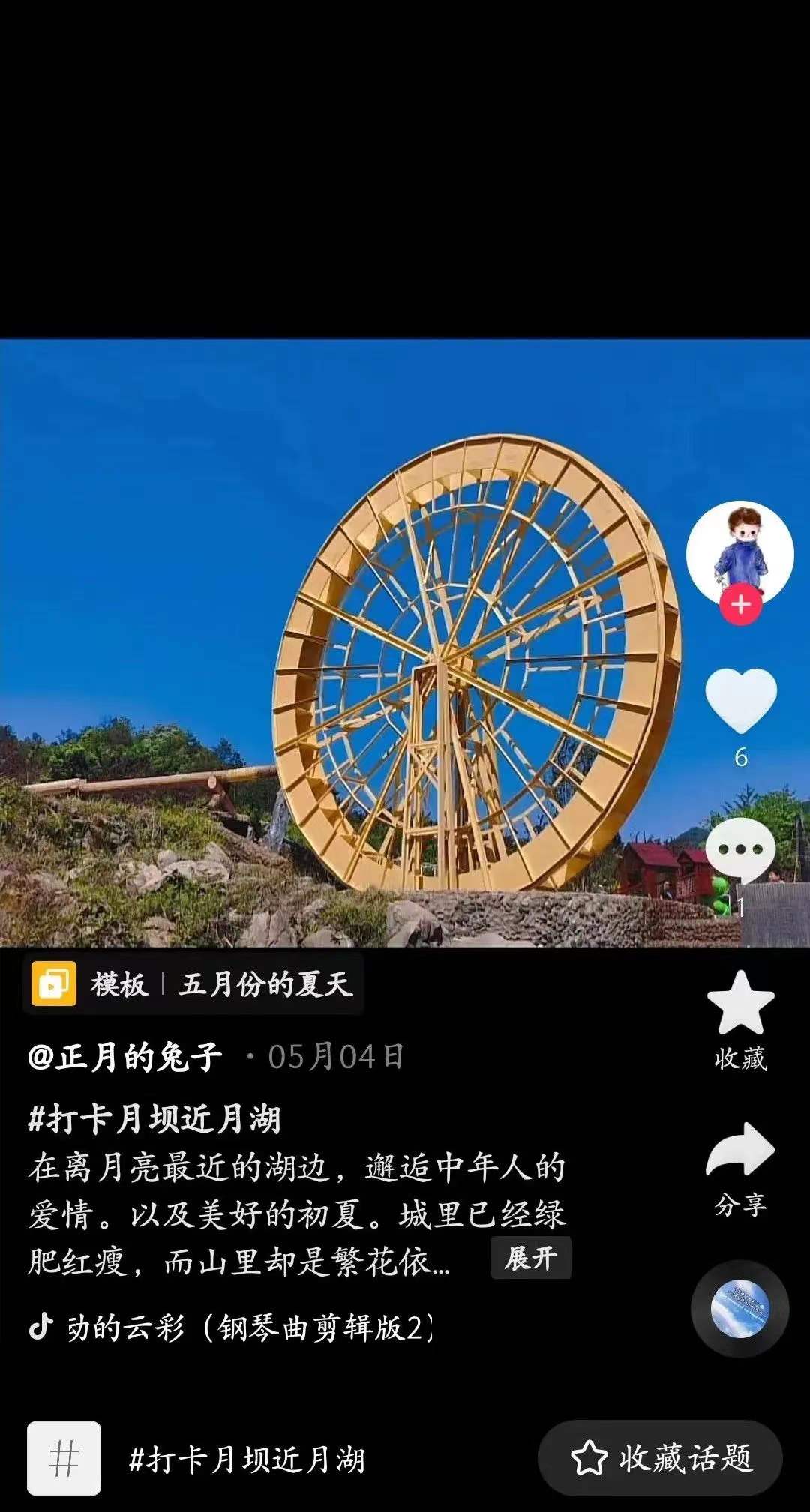Visit @正月的兔子 profile from username
The width and height of the screenshot is (810, 1512).
pos(125,1057)
